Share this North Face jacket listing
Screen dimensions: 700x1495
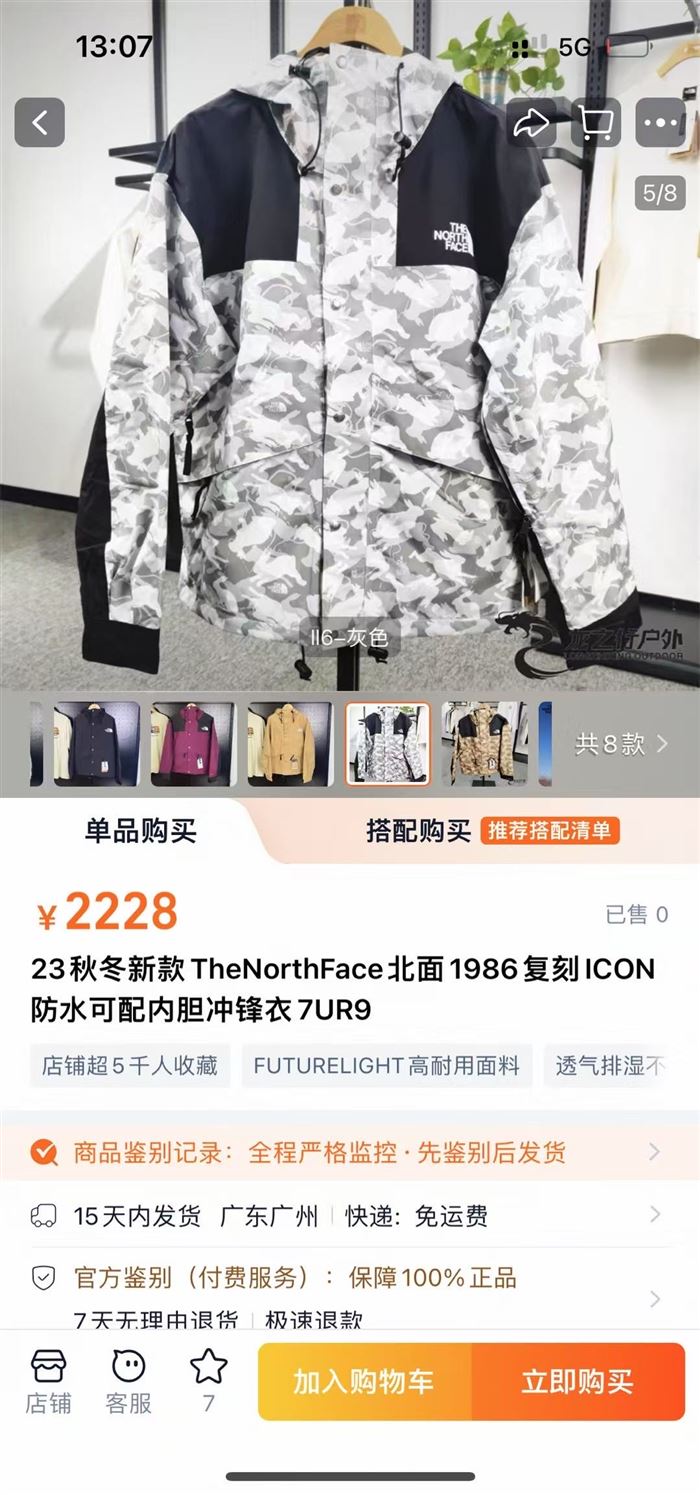531,123
